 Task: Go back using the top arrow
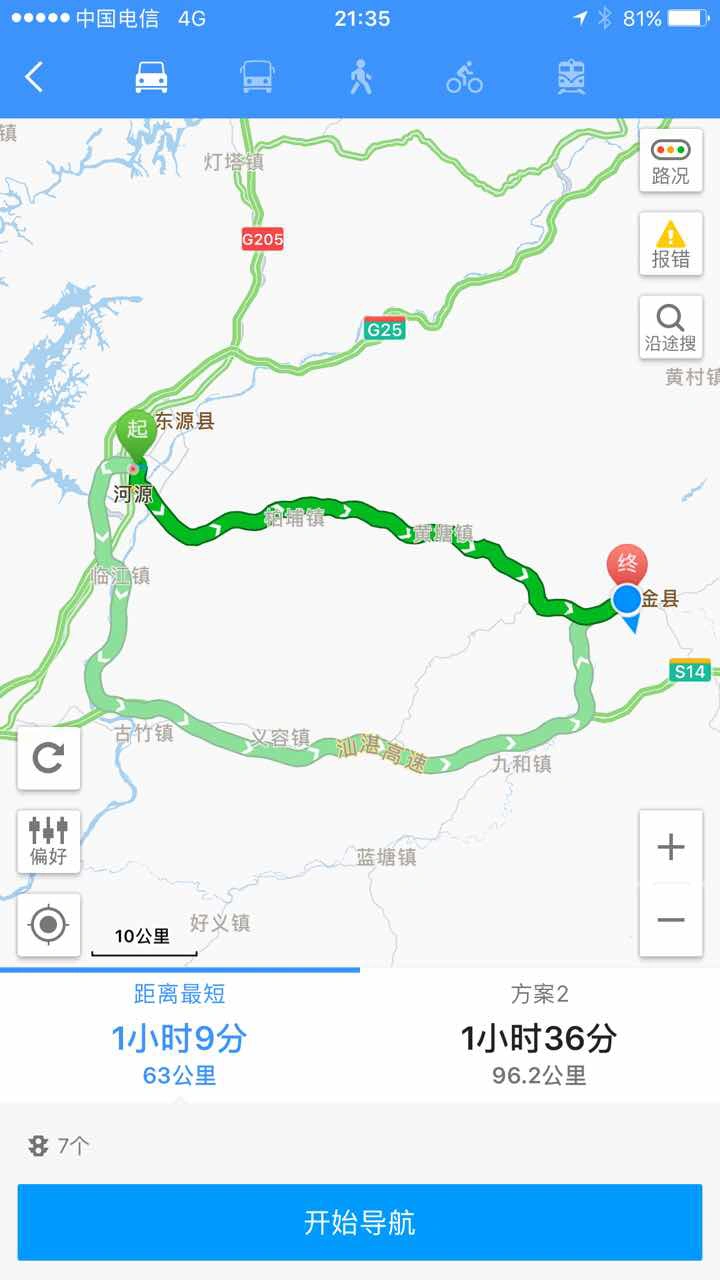point(35,77)
